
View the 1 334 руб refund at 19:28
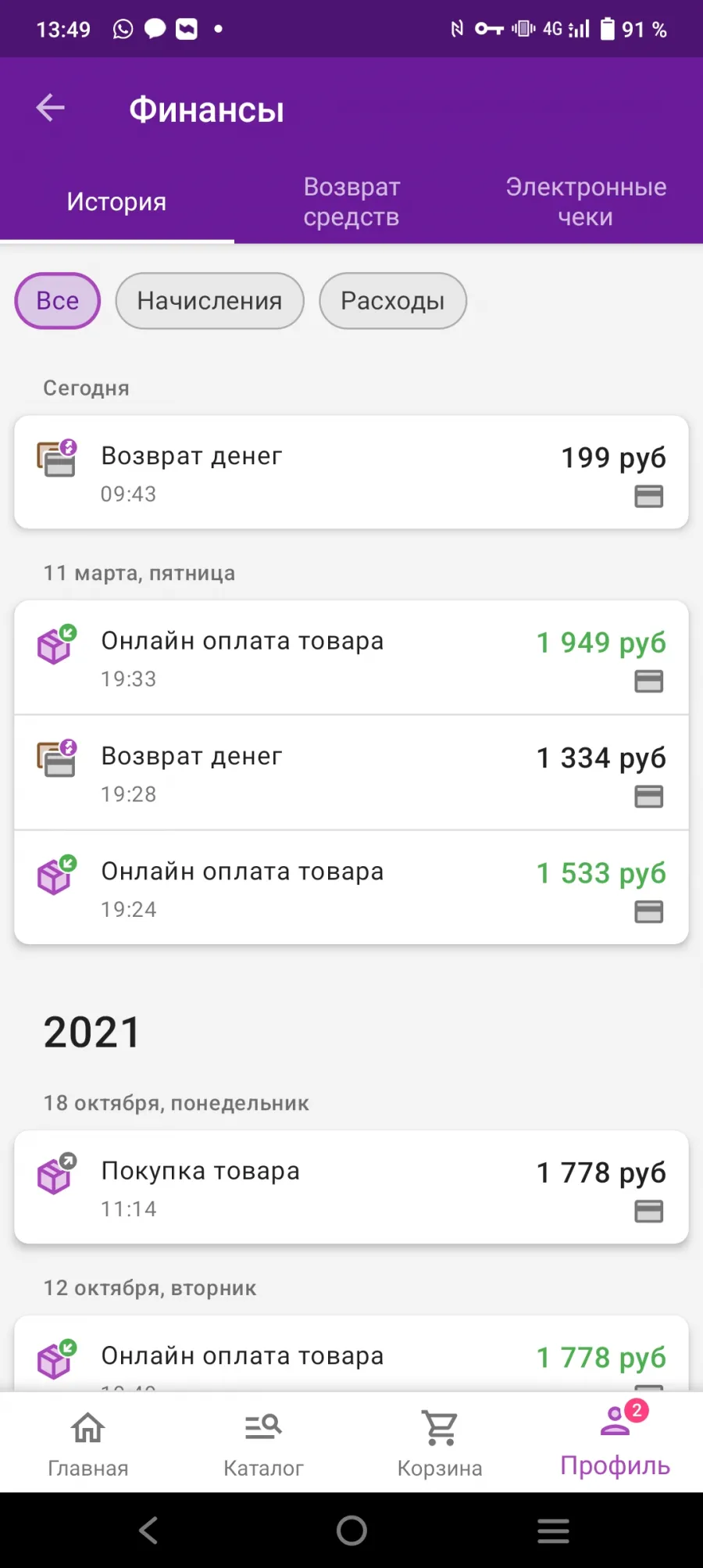(x=351, y=772)
